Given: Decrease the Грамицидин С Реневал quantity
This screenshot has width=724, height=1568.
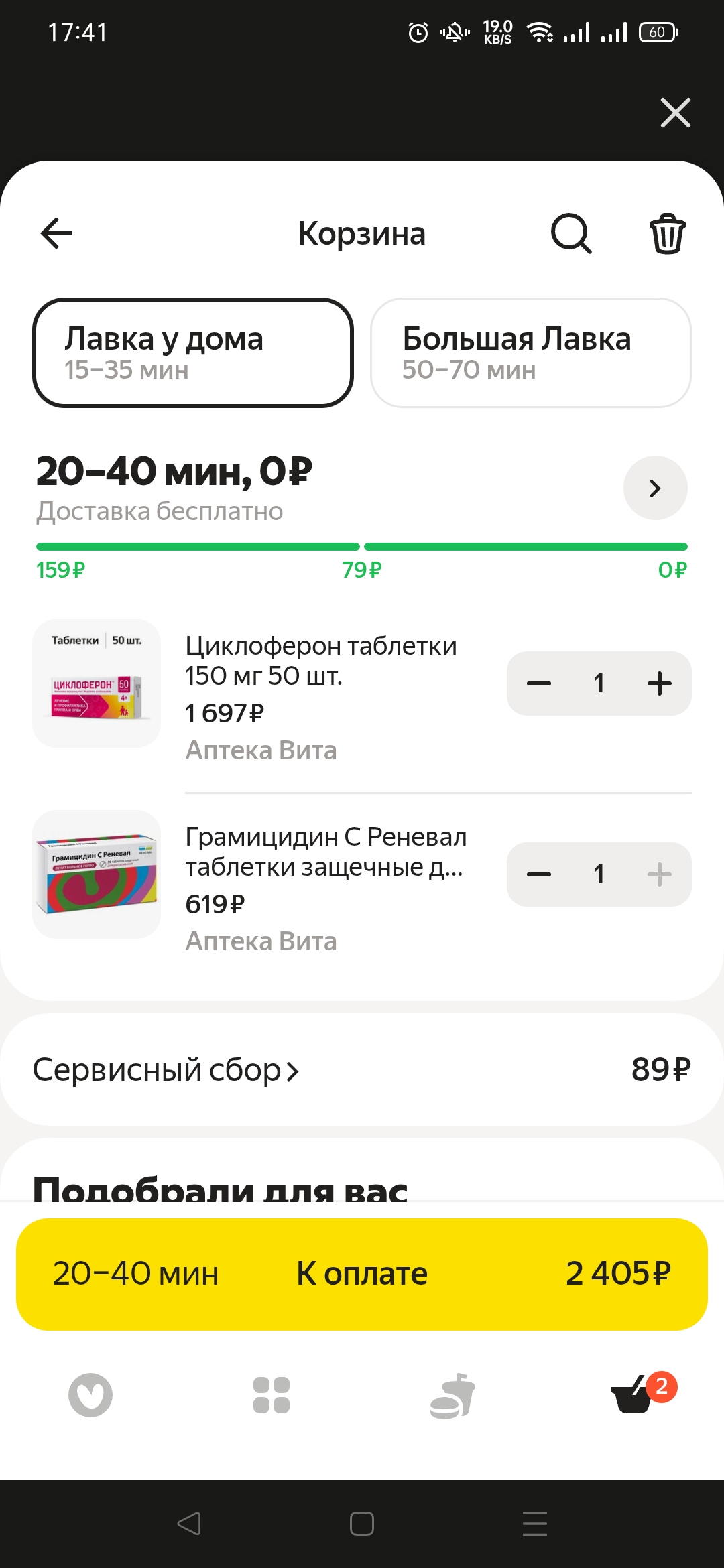Looking at the screenshot, I should click(539, 874).
